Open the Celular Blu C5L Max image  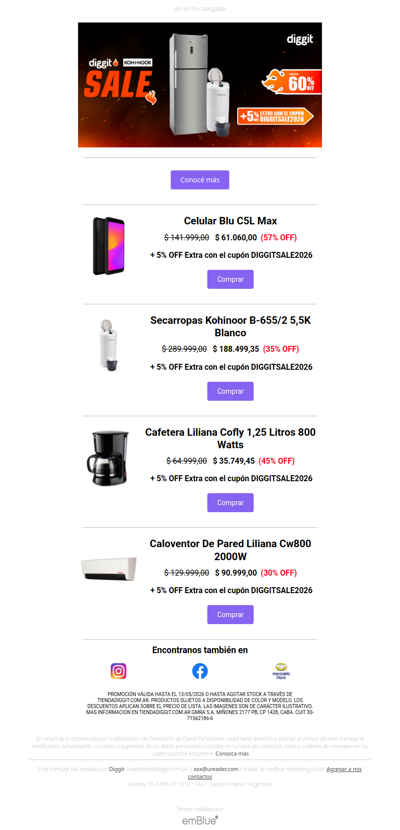tap(108, 246)
